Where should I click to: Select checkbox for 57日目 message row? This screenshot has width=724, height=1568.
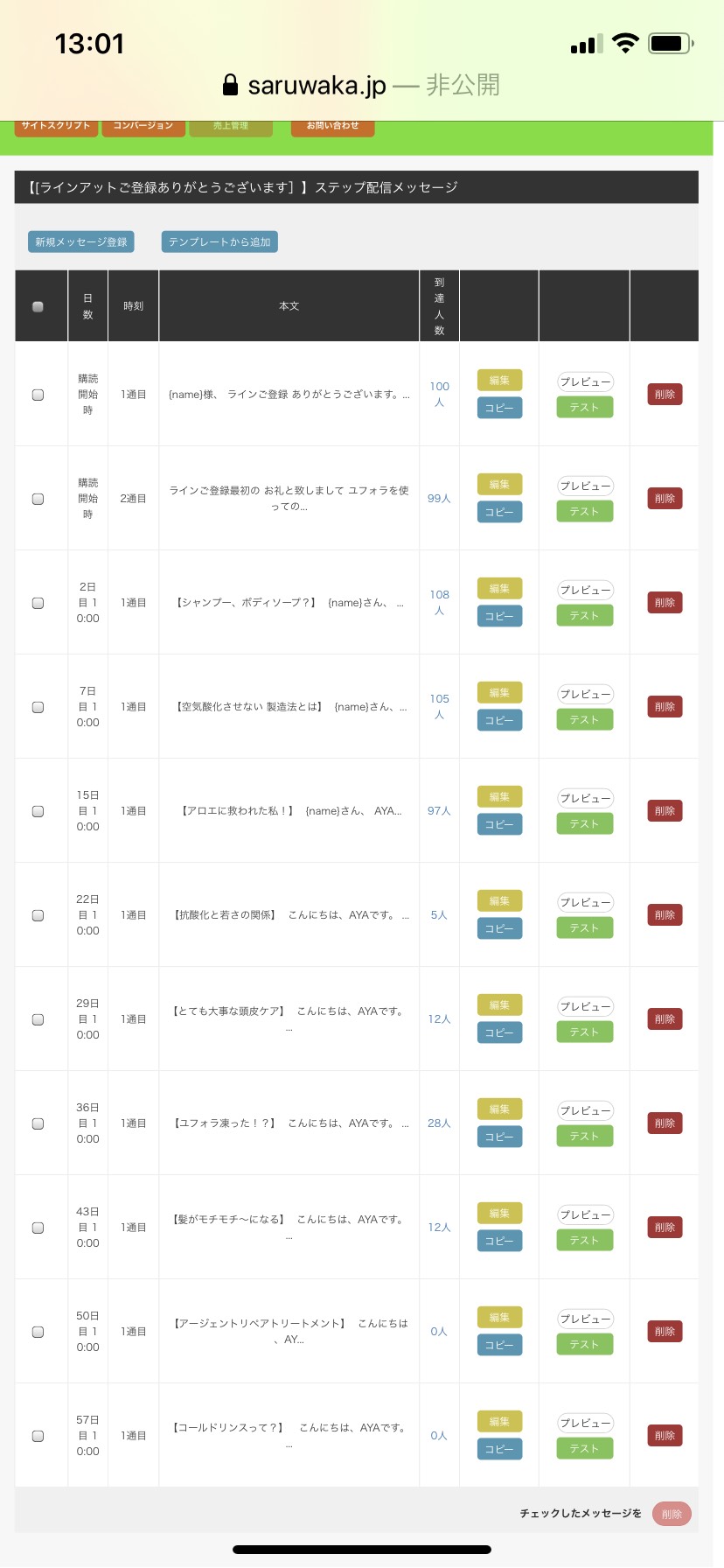38,1436
